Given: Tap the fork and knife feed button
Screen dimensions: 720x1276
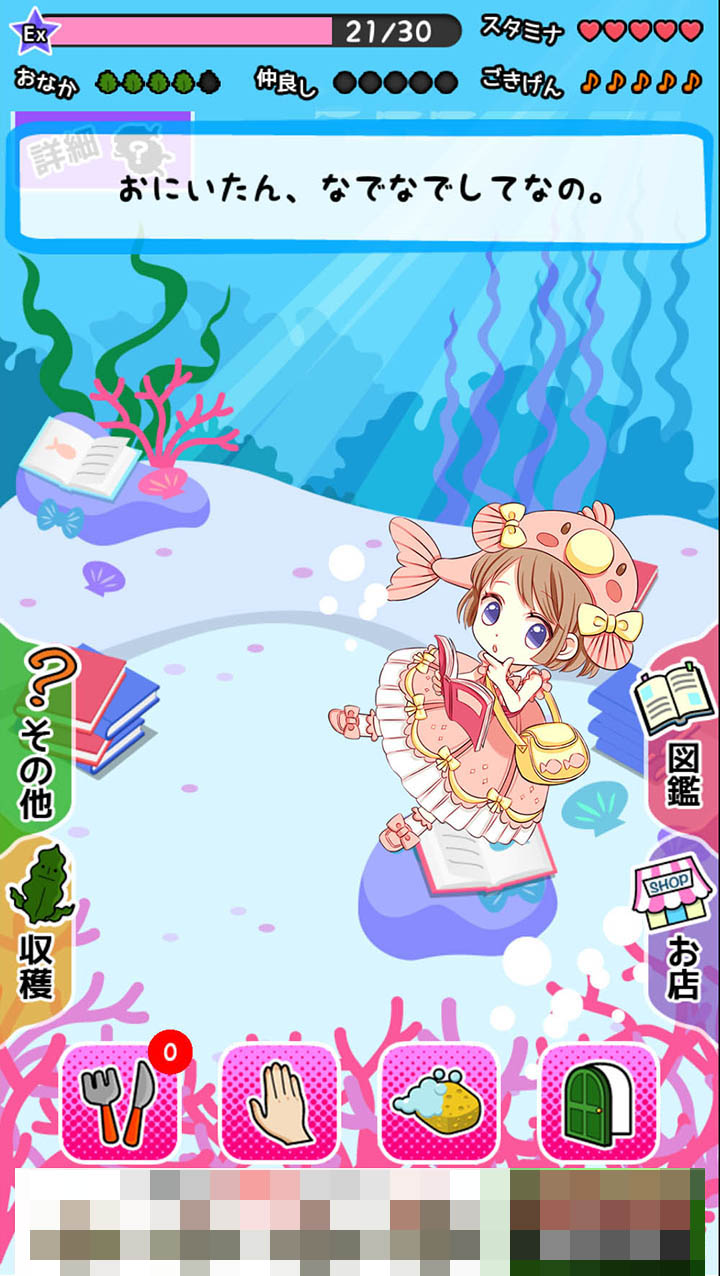Looking at the screenshot, I should (120, 1102).
